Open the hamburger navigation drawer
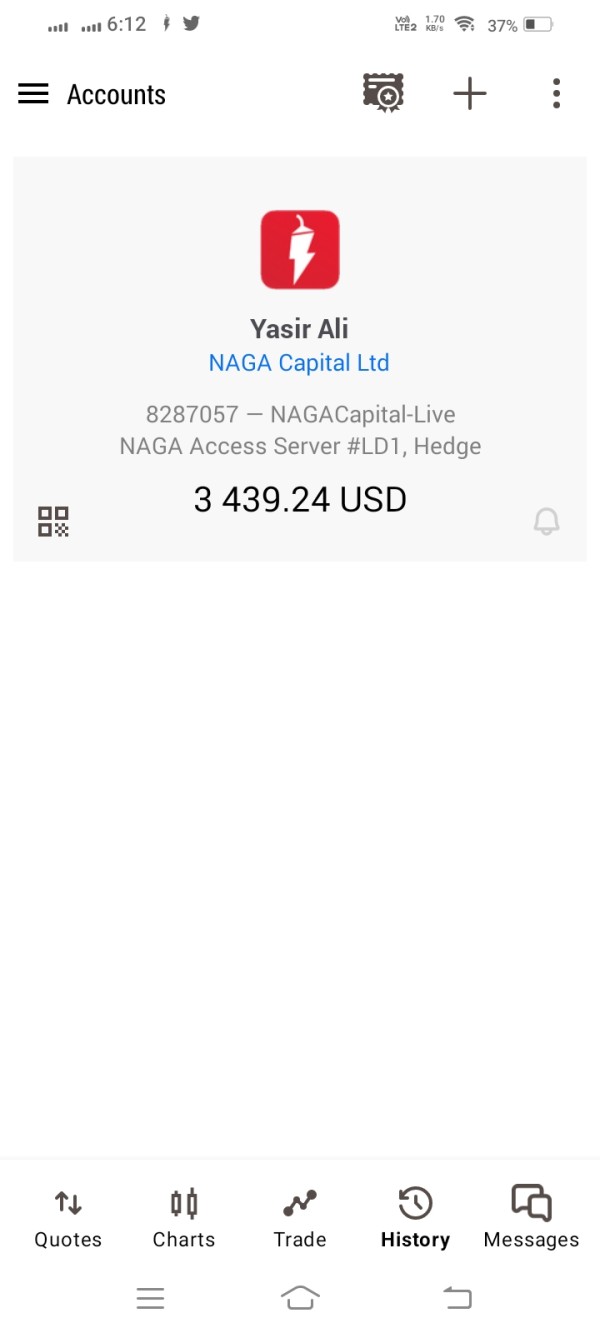600x1333 pixels. 33,94
